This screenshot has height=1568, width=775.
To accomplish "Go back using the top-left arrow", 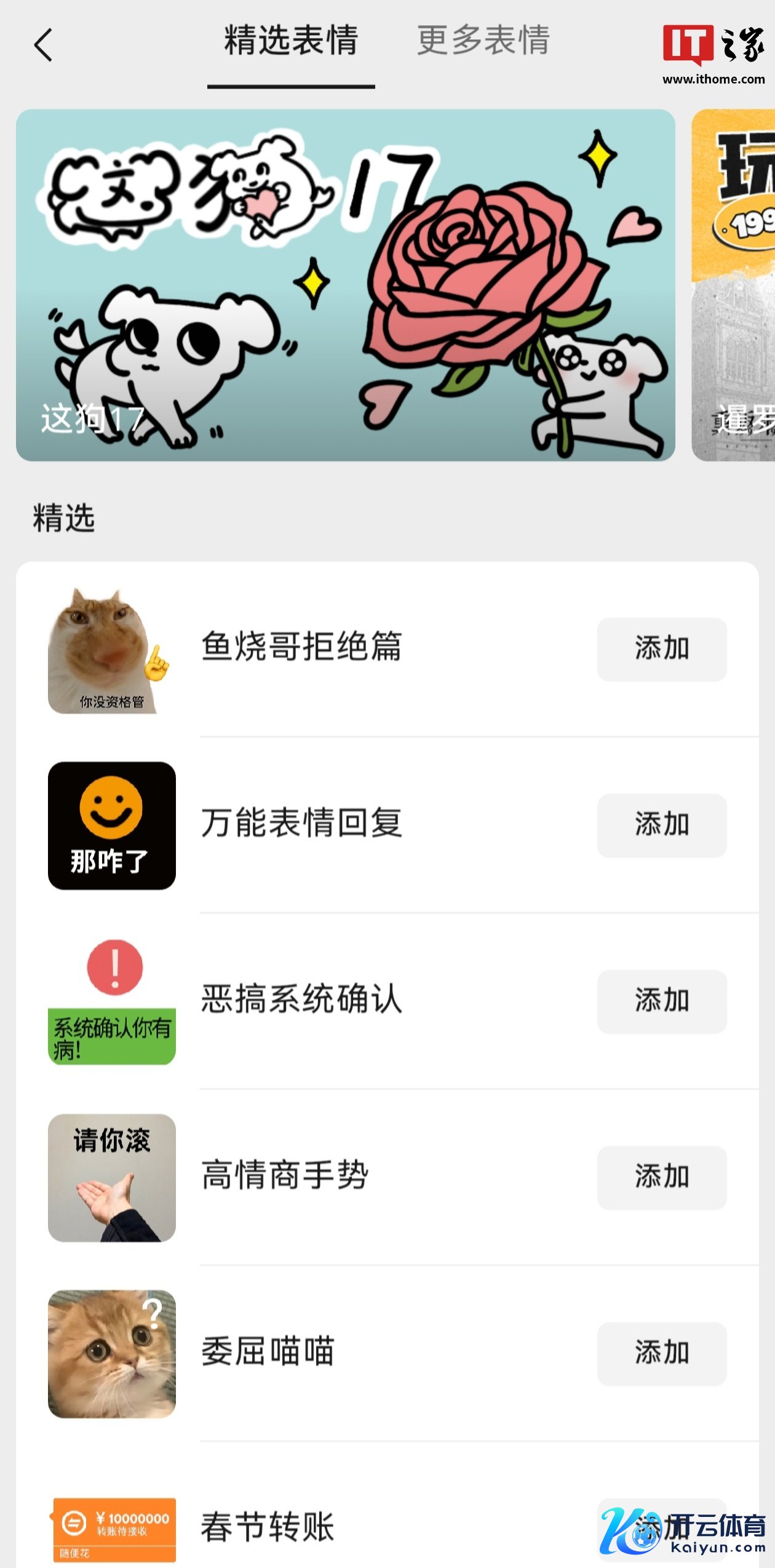I will click(43, 46).
